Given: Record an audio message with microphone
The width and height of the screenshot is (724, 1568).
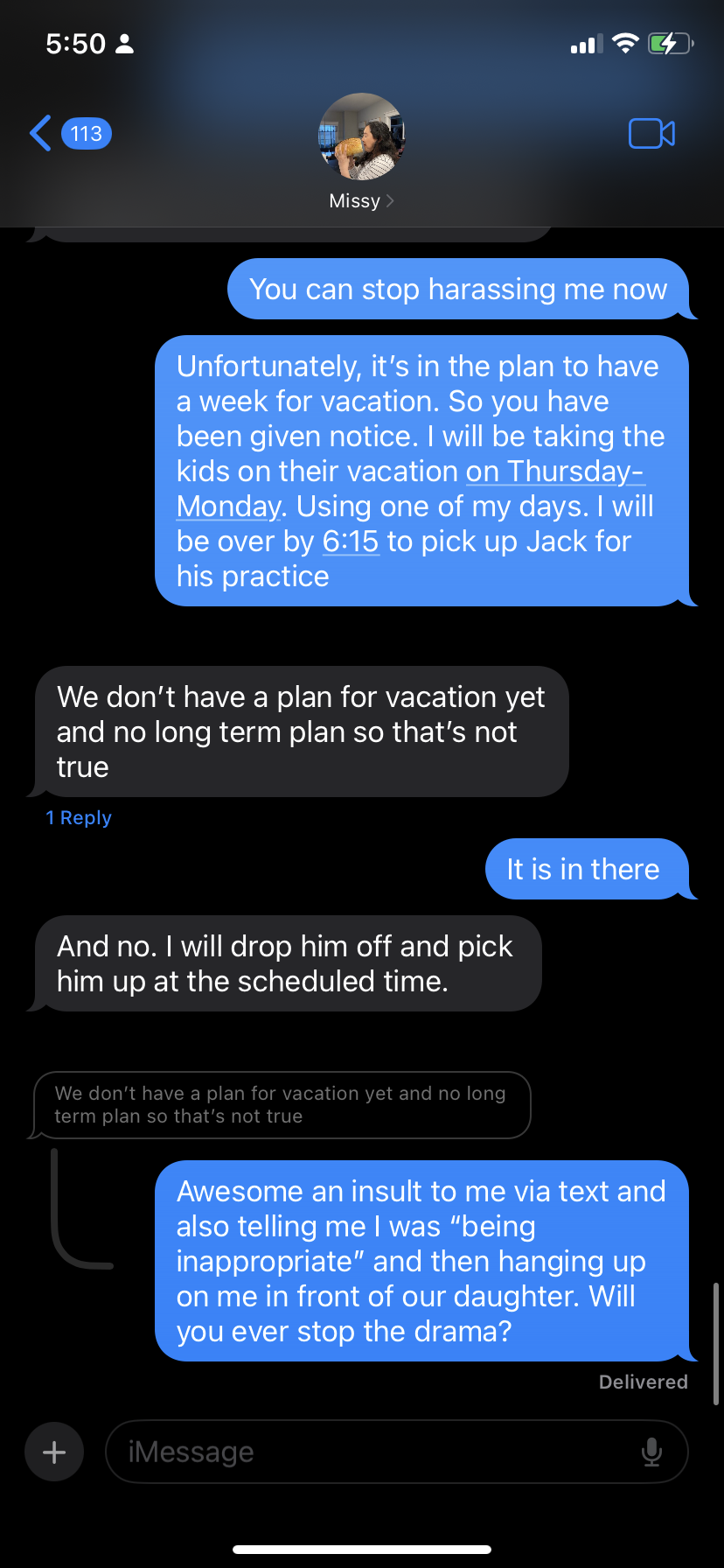Looking at the screenshot, I should coord(651,1452).
